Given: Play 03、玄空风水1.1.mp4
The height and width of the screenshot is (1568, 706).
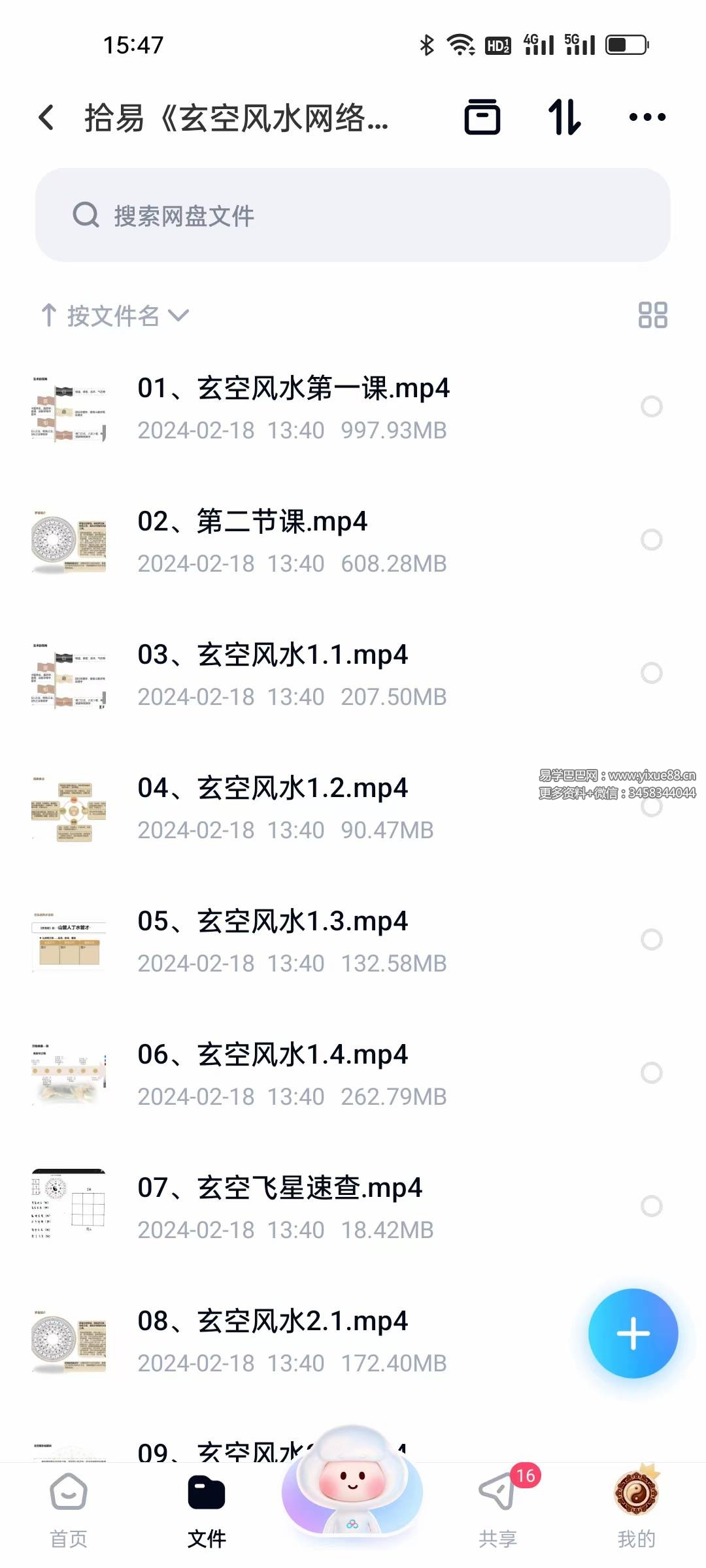Looking at the screenshot, I should pos(272,655).
